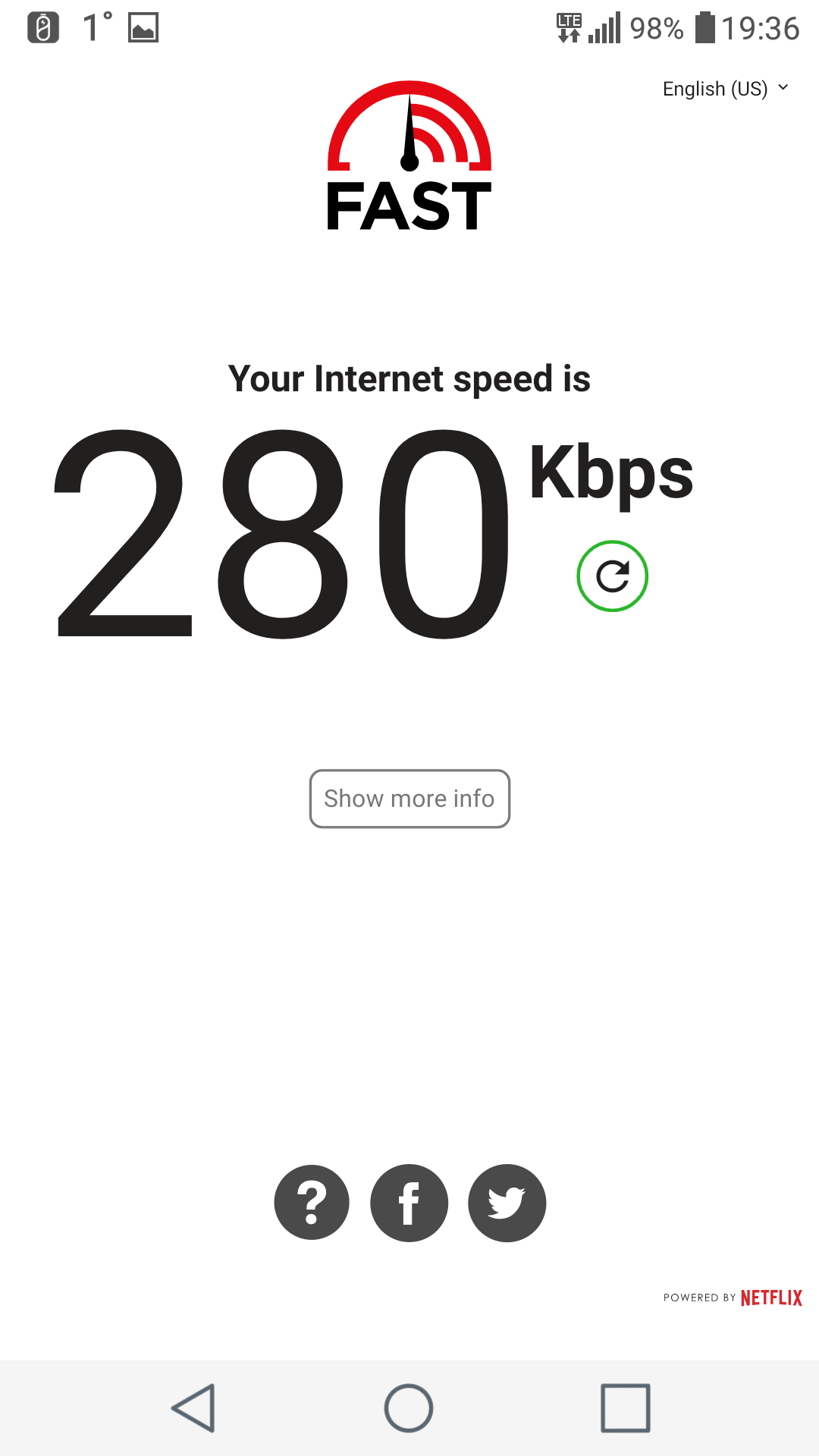
Task: Tap Show more info button
Action: pos(409,799)
